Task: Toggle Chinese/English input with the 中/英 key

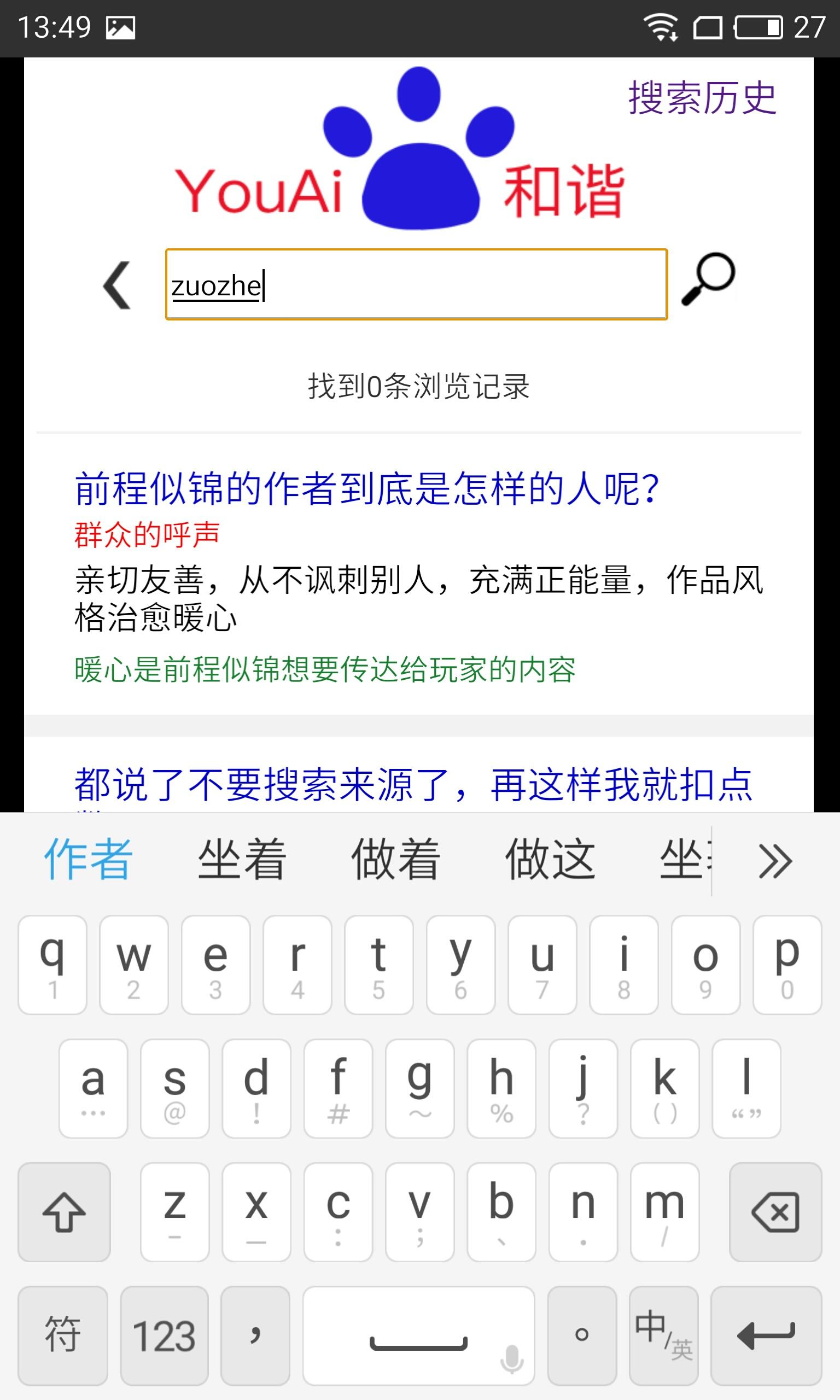Action: pyautogui.click(x=662, y=1335)
